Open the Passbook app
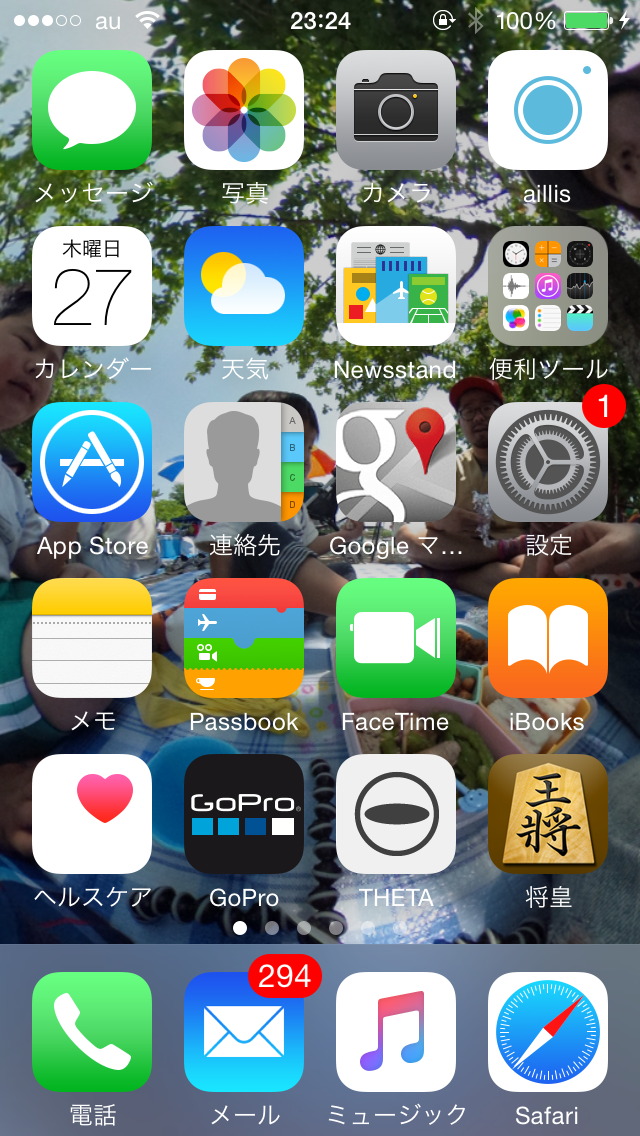 pyautogui.click(x=244, y=638)
